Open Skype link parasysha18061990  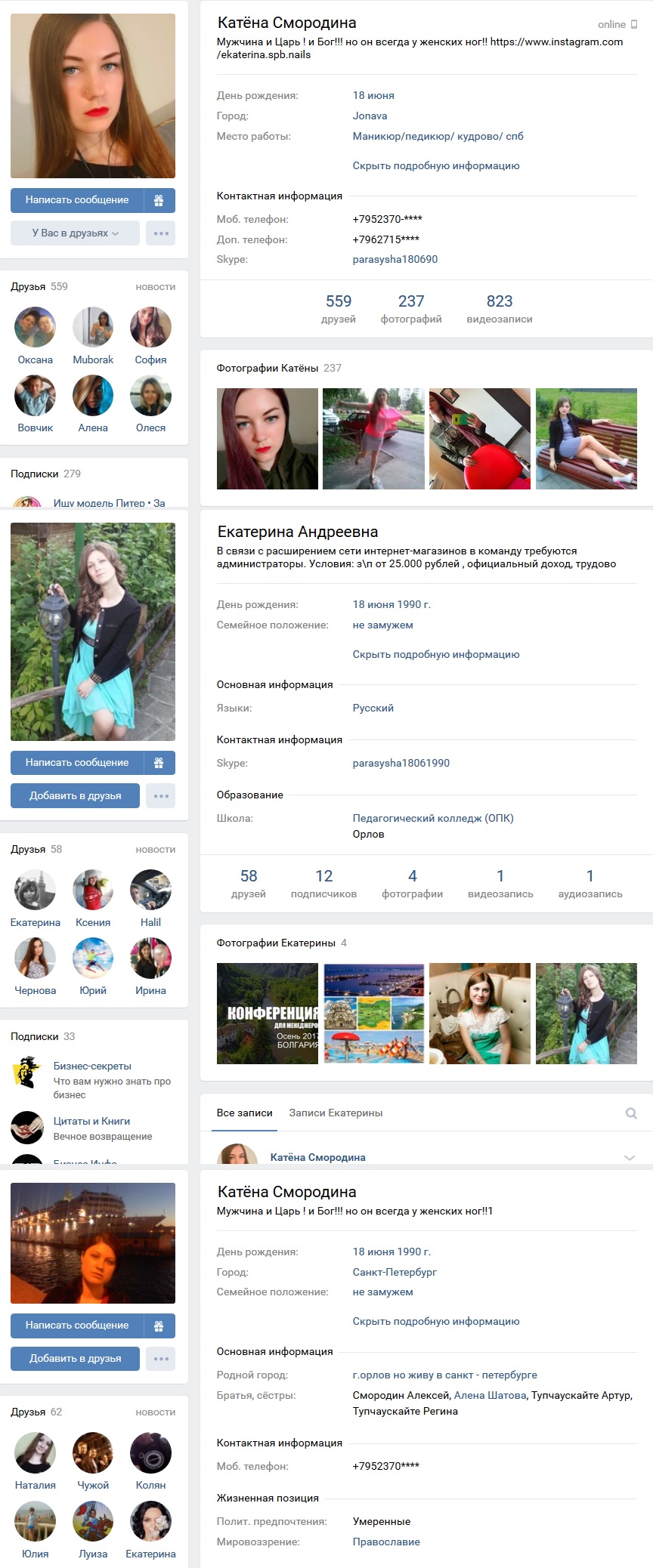click(401, 763)
